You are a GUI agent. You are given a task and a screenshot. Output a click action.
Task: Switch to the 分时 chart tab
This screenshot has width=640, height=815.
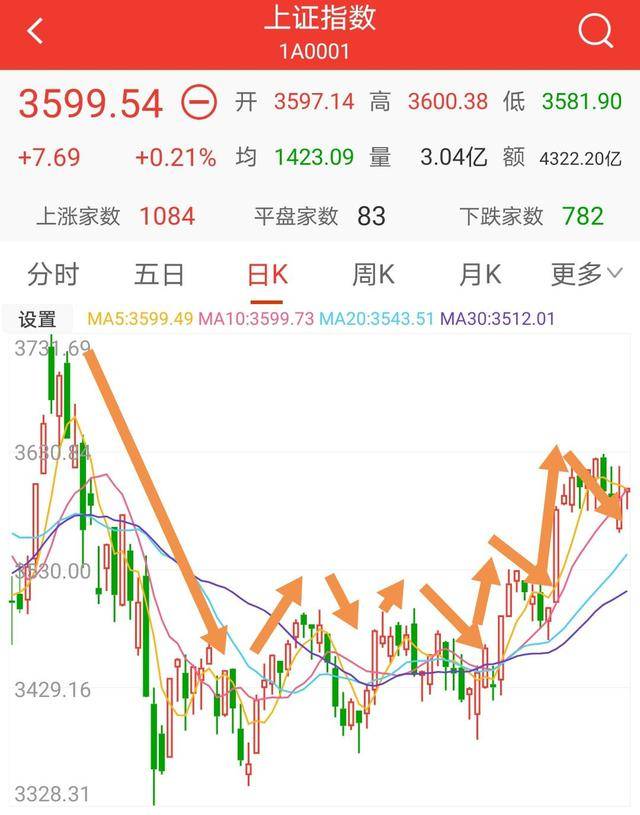(x=53, y=274)
